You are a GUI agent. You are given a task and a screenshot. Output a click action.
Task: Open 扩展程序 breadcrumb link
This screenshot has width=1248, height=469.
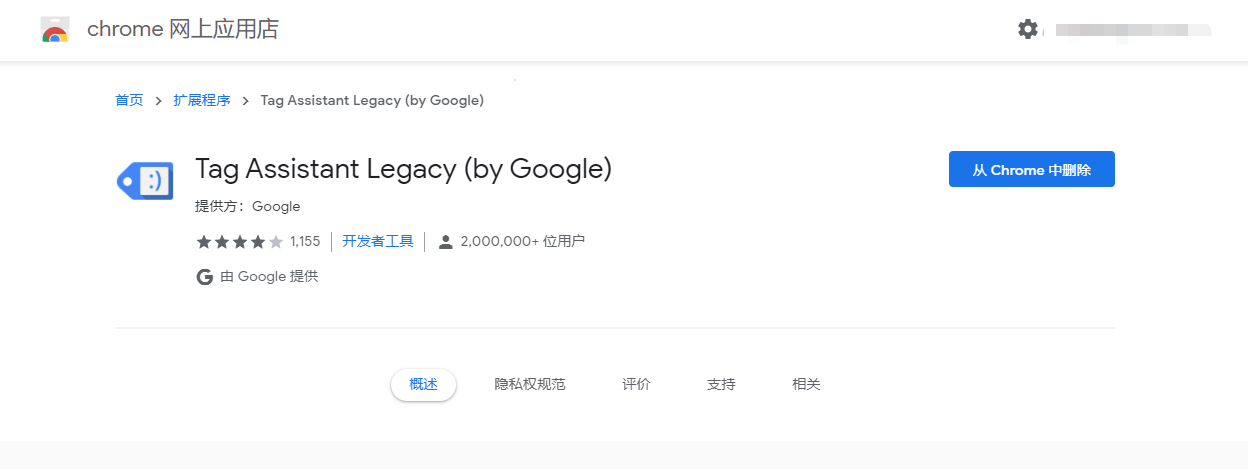pyautogui.click(x=201, y=100)
